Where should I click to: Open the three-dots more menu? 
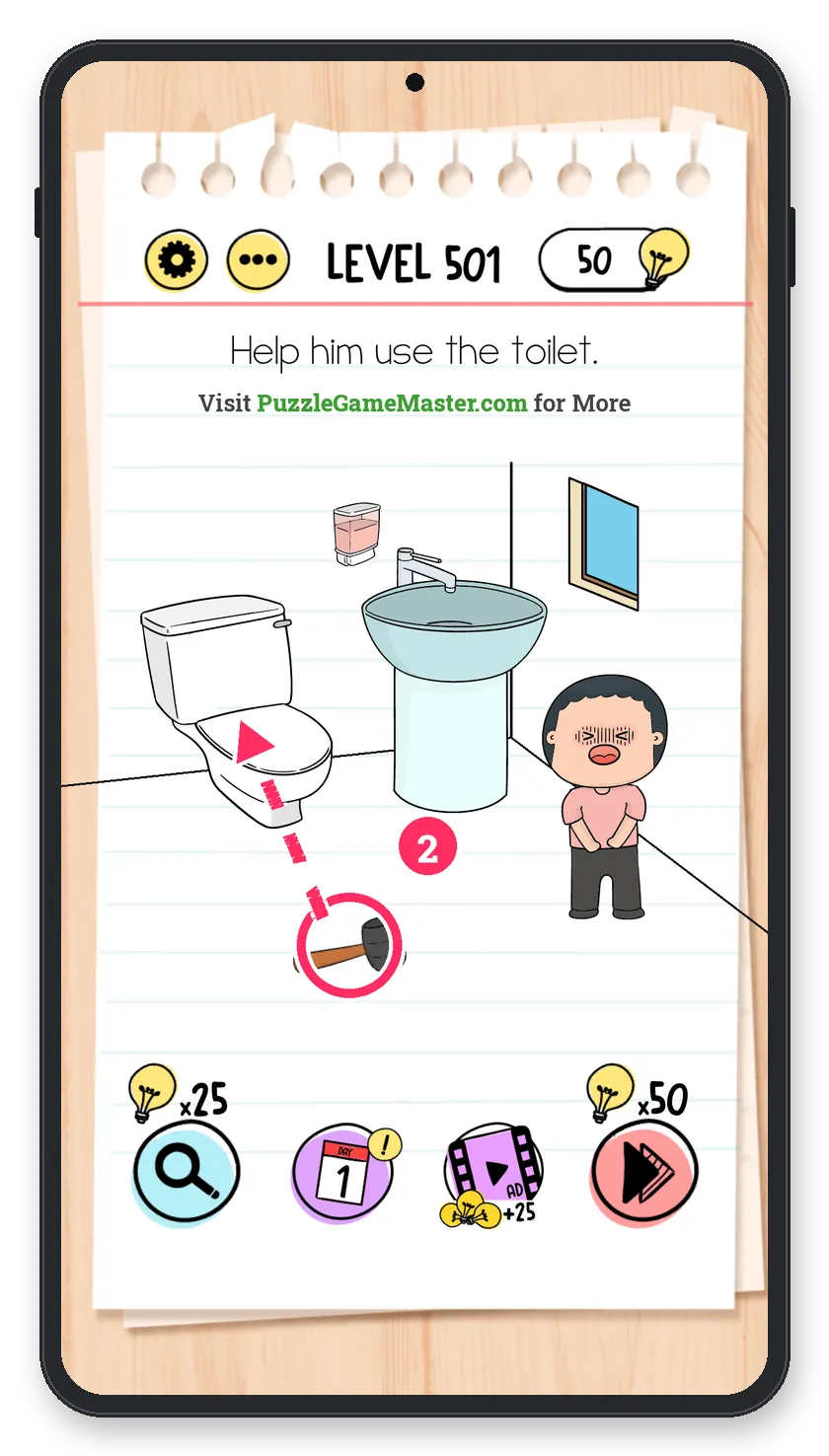pyautogui.click(x=259, y=260)
